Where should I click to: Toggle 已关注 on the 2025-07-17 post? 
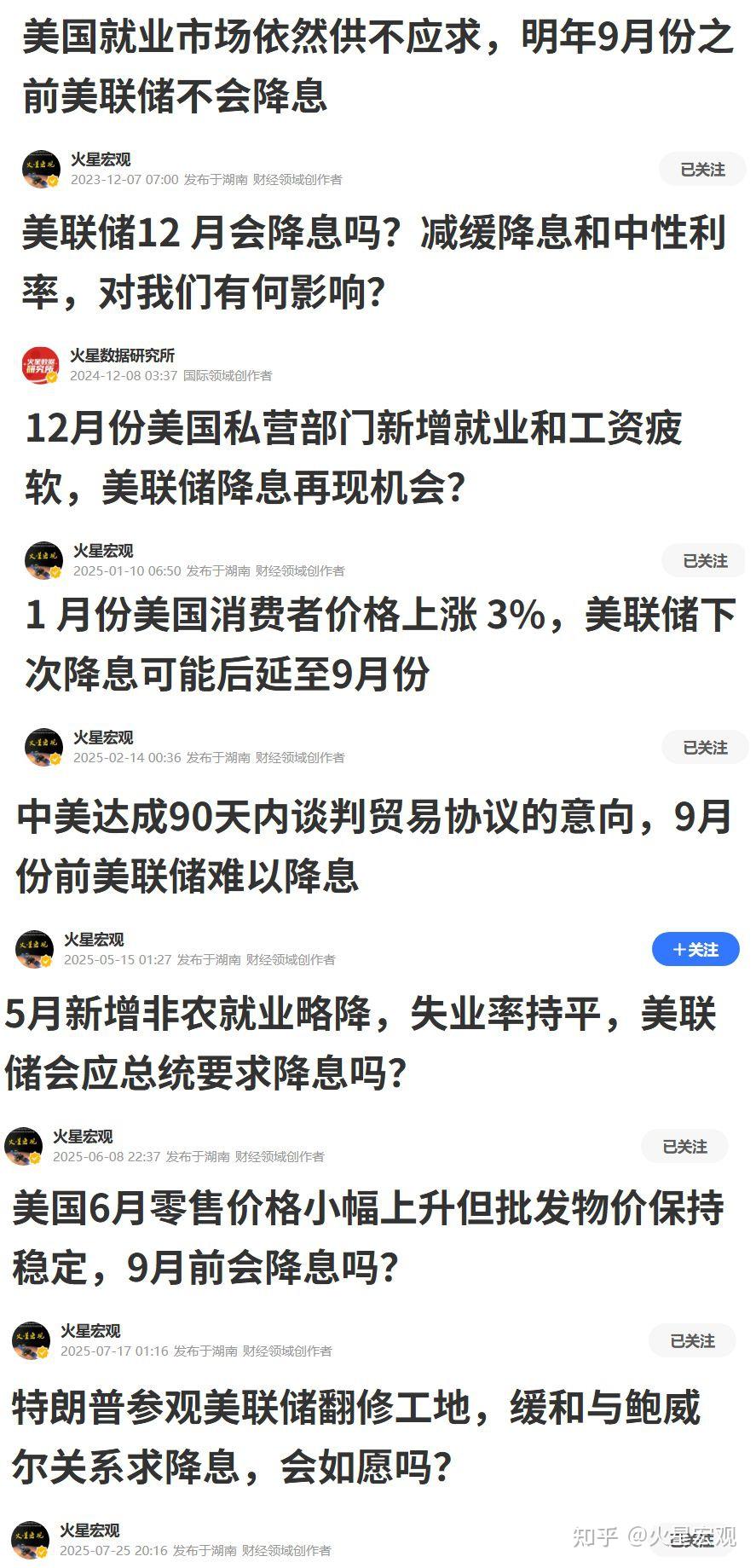(691, 1341)
